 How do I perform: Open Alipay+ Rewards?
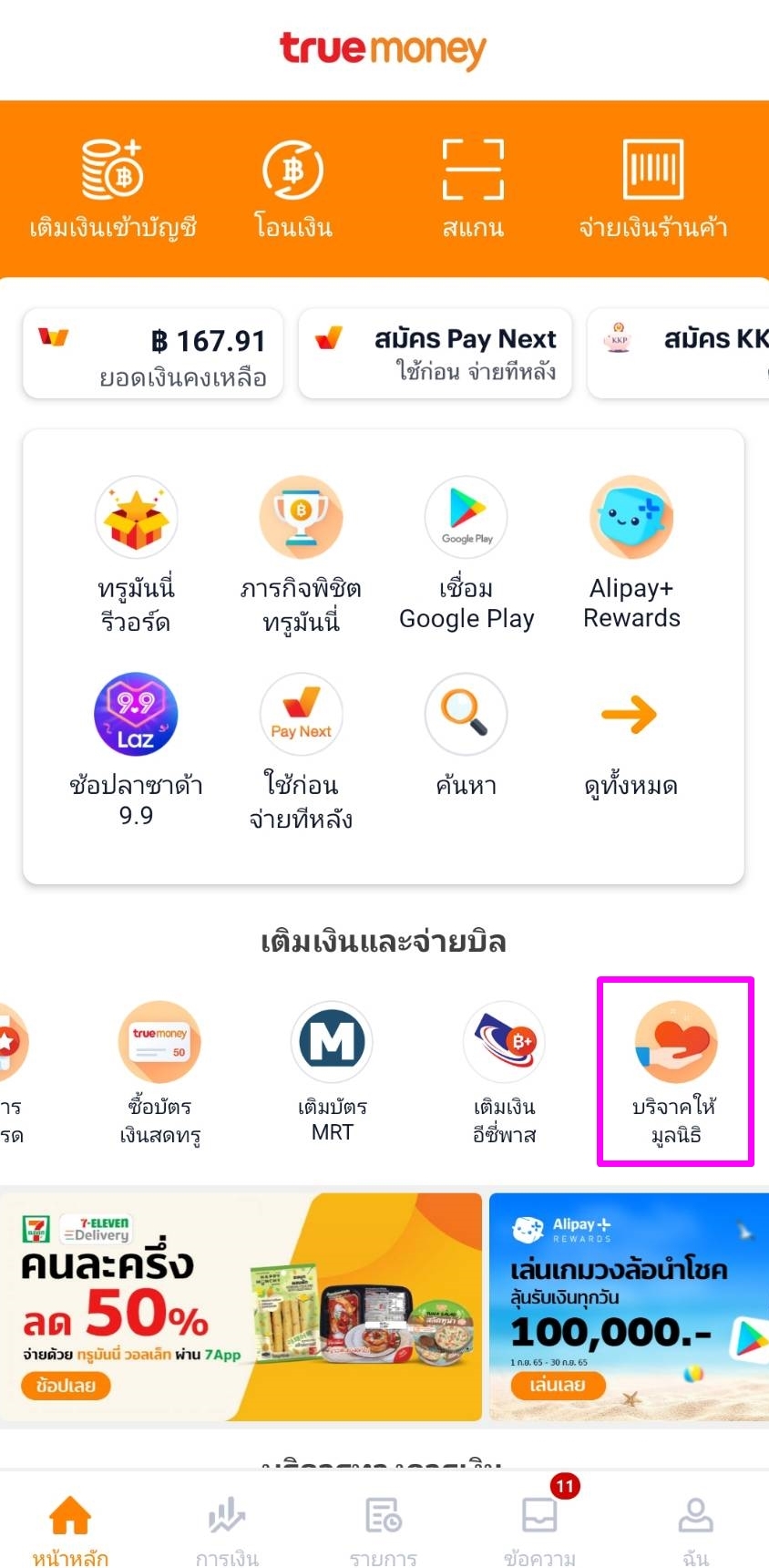[x=631, y=553]
